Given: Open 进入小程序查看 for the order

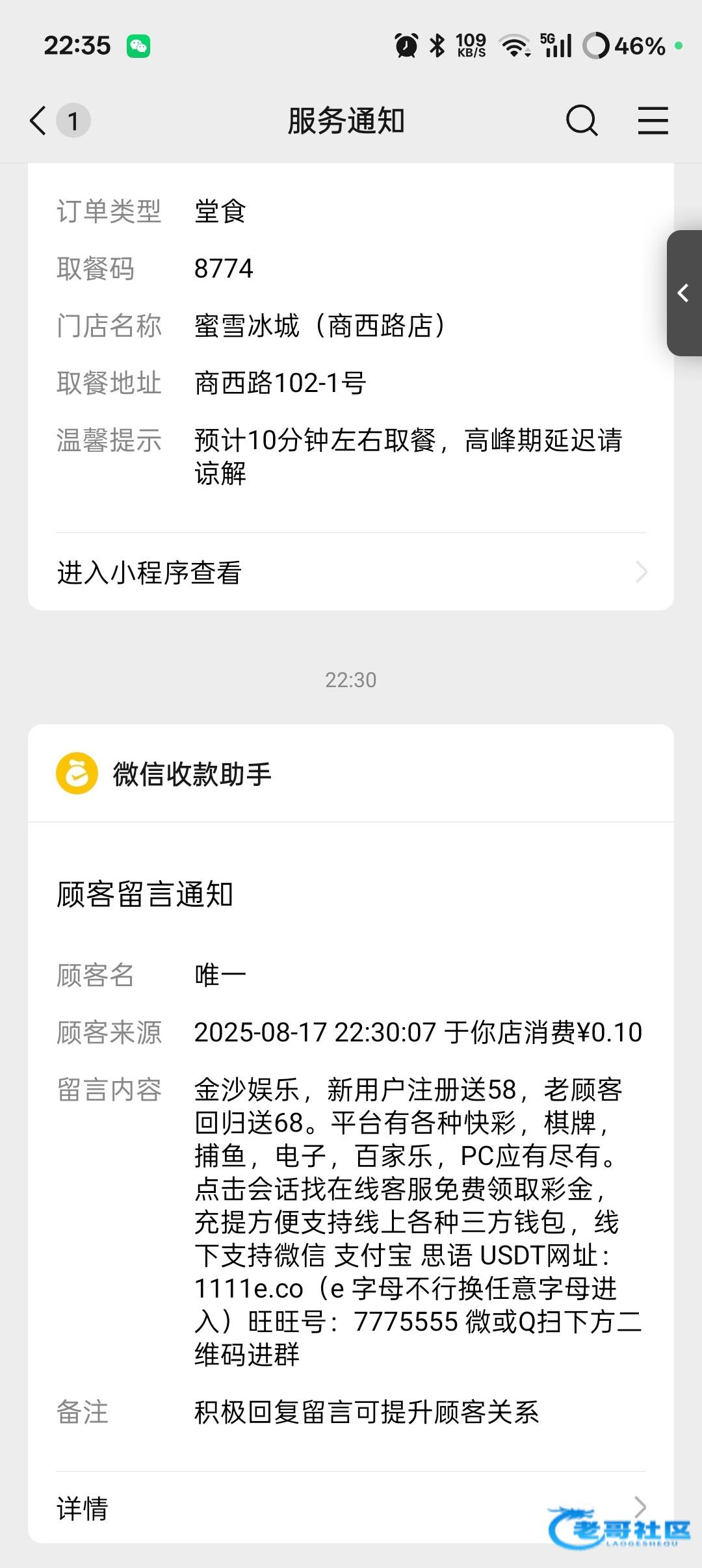Looking at the screenshot, I should (x=351, y=573).
